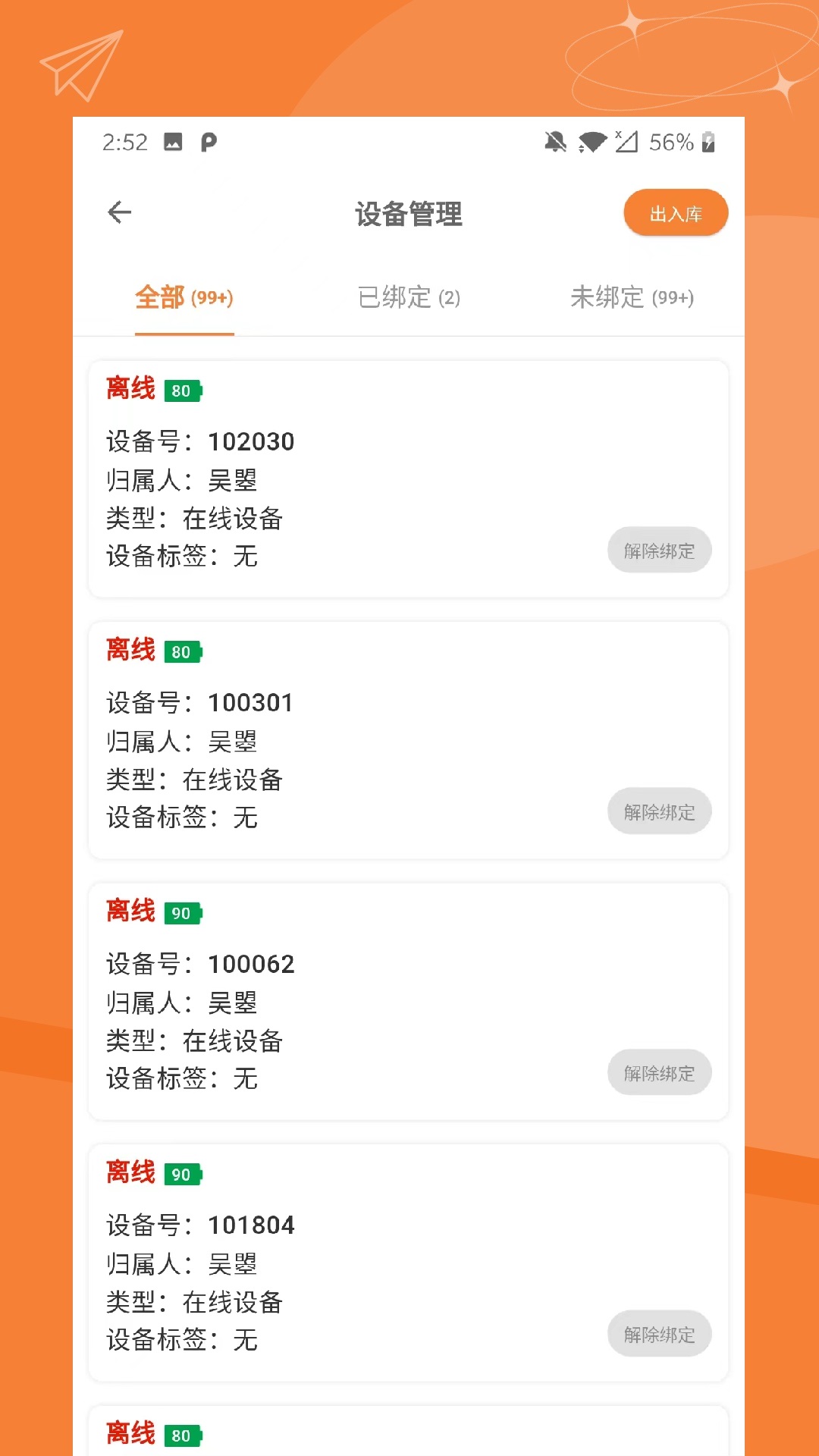Tap the green battery 90 badge on device 100062

pyautogui.click(x=184, y=912)
